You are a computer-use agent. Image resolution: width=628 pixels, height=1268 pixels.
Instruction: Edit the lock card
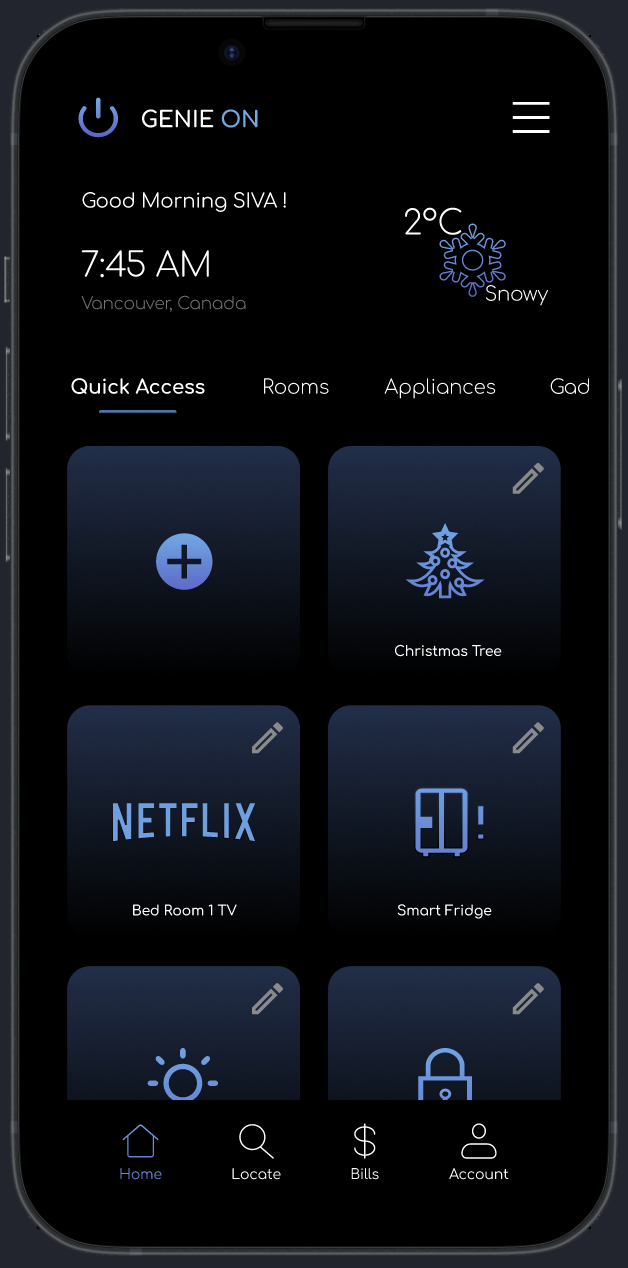click(528, 999)
